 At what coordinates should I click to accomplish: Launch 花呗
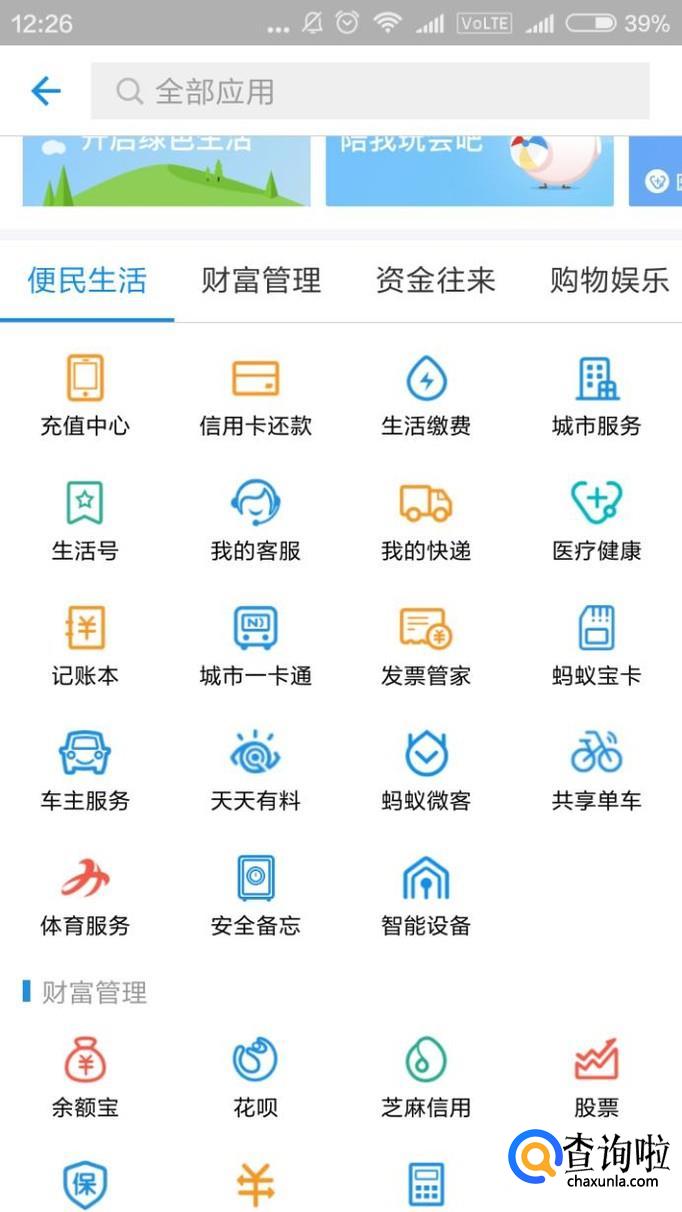coord(256,1077)
